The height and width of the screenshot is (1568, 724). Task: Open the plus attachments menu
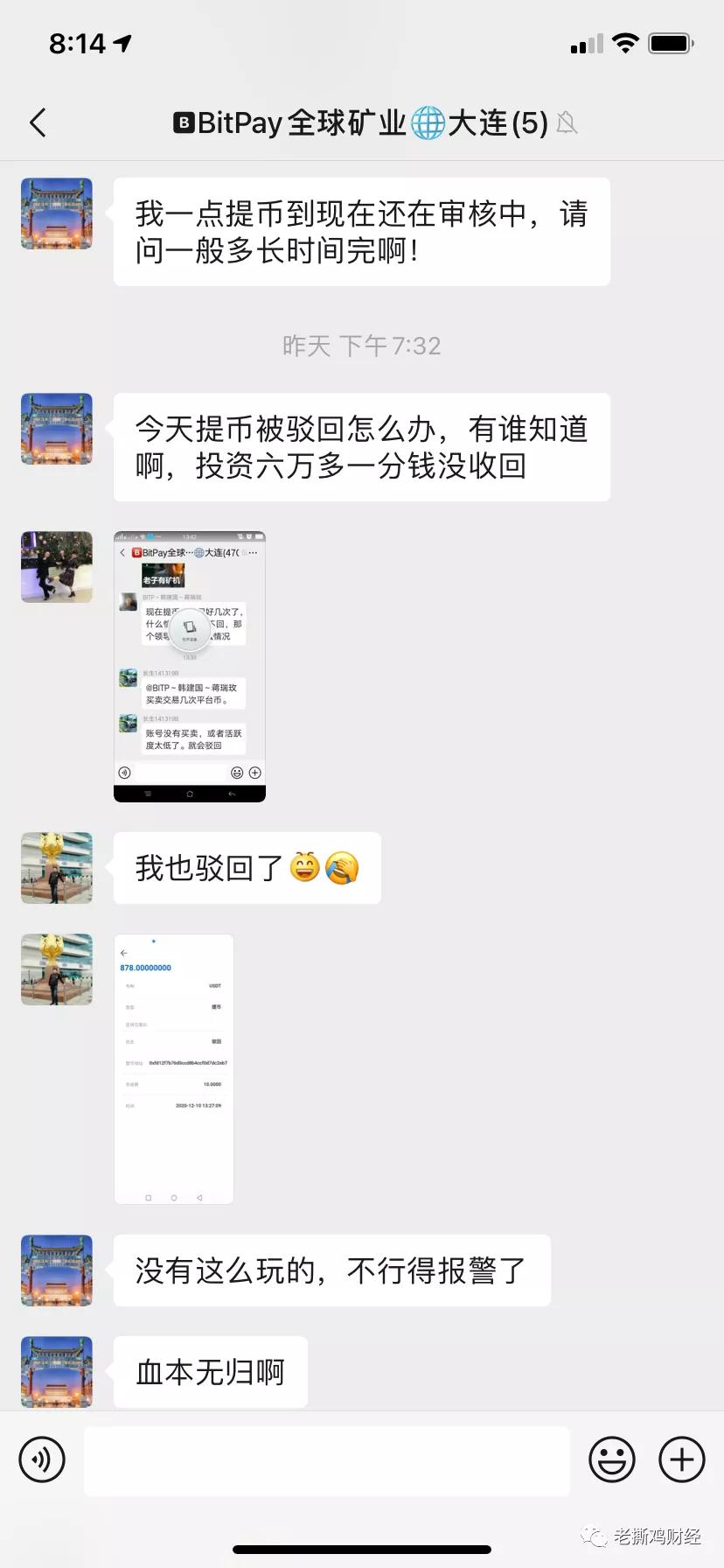681,1459
